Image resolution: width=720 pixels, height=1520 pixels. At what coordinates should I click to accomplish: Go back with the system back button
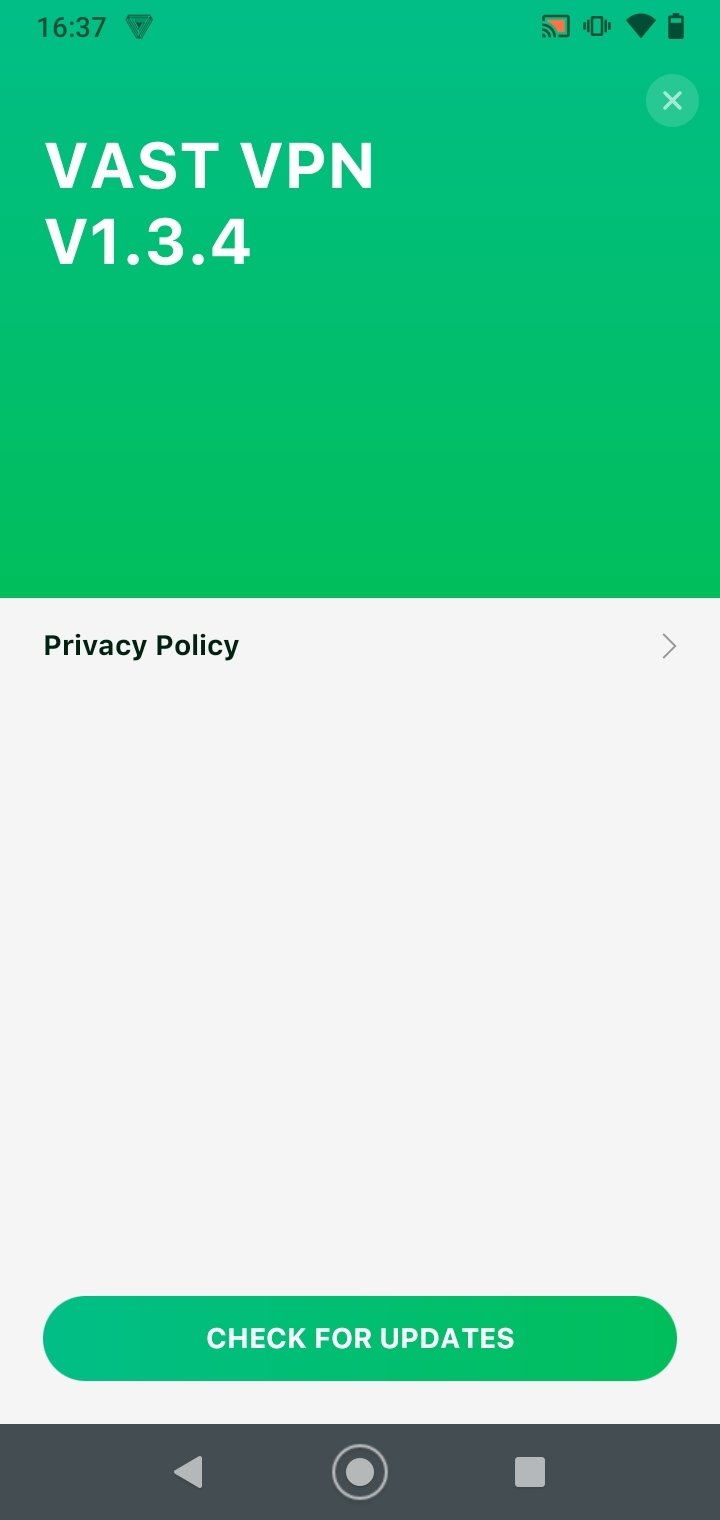188,1472
